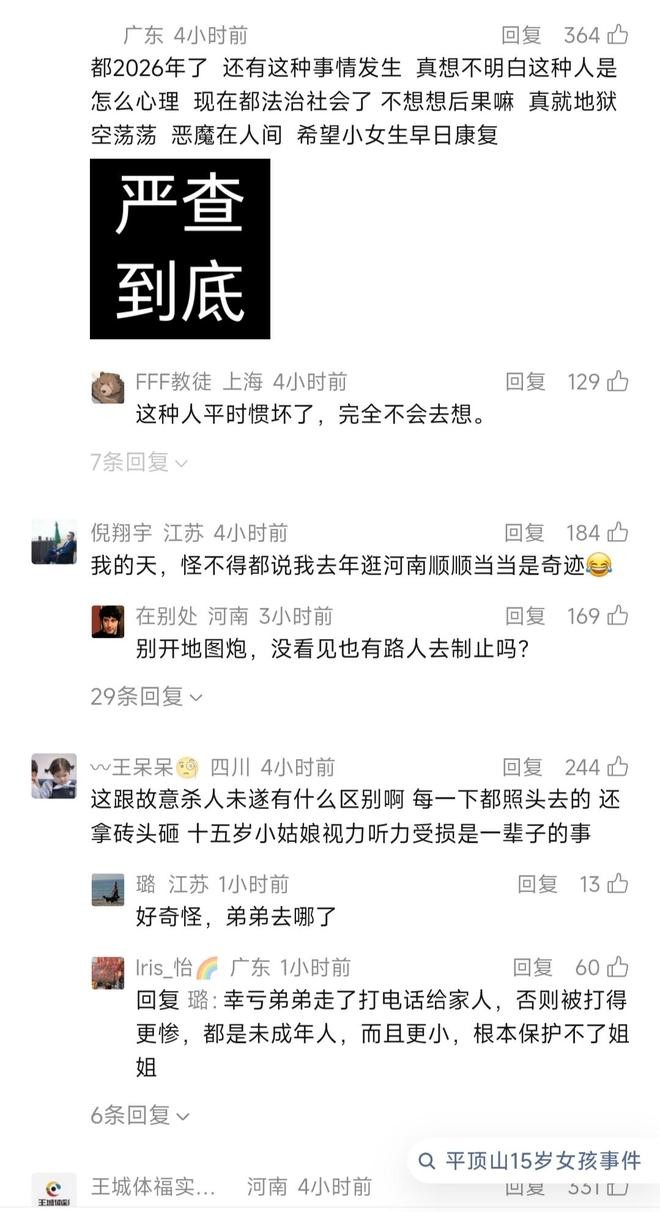Image resolution: width=660 pixels, height=1212 pixels.
Task: Reply to the top comment from 广东
Action: 521,35
